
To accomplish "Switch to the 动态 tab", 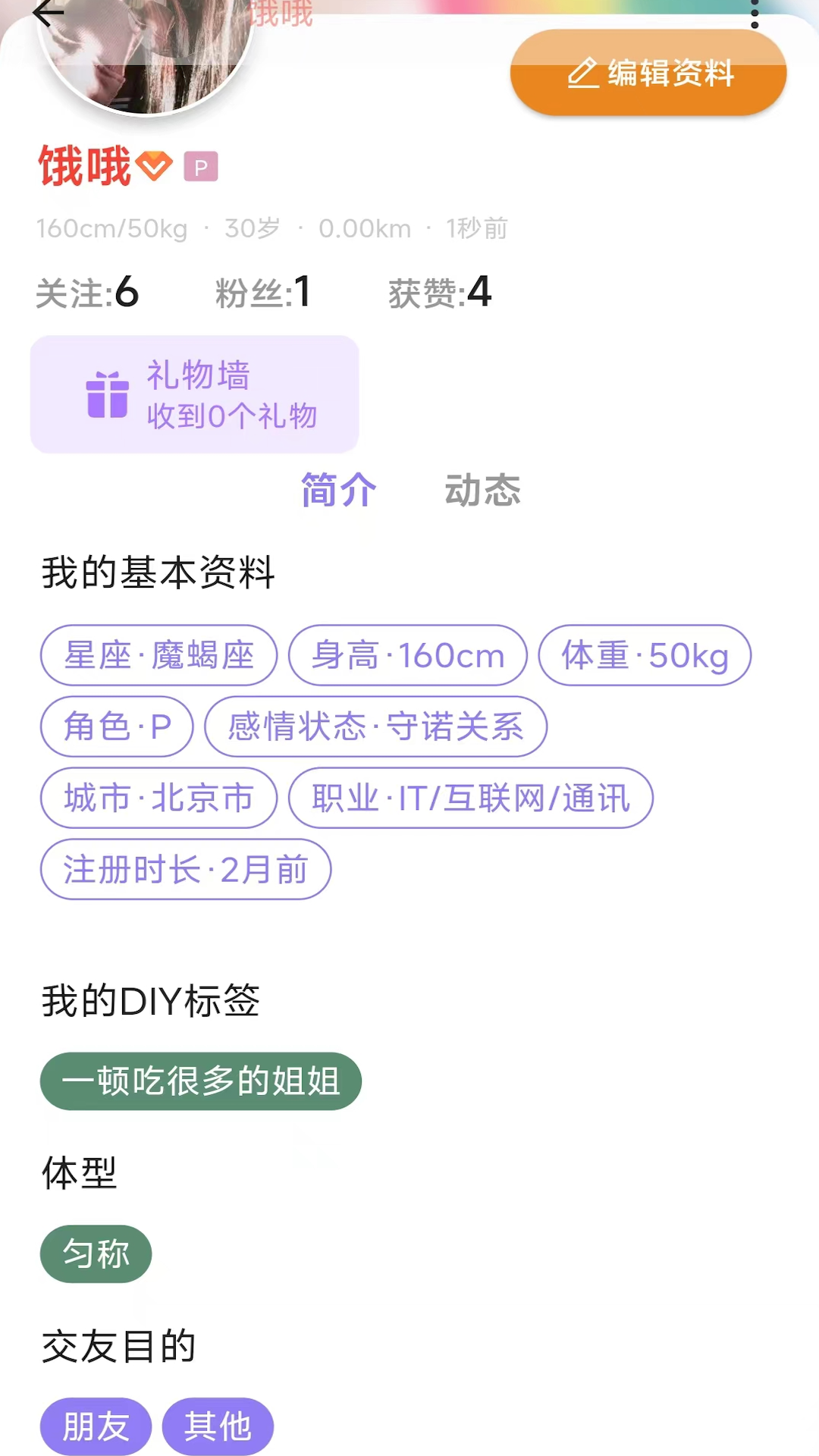I will pyautogui.click(x=482, y=490).
